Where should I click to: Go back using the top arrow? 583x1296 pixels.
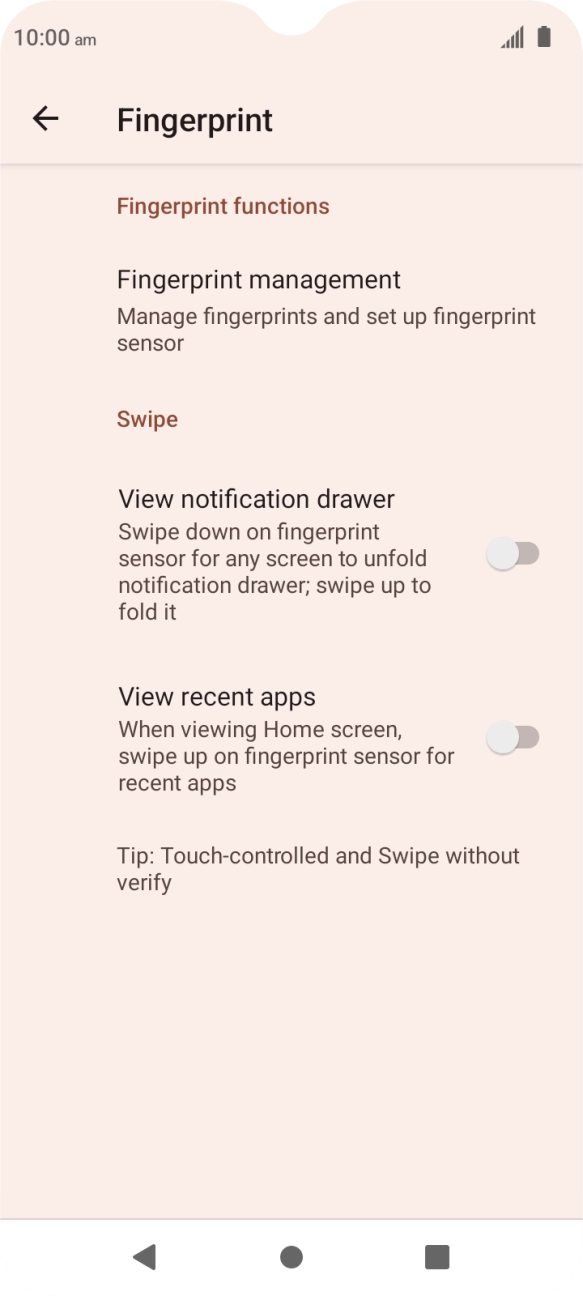tap(46, 120)
